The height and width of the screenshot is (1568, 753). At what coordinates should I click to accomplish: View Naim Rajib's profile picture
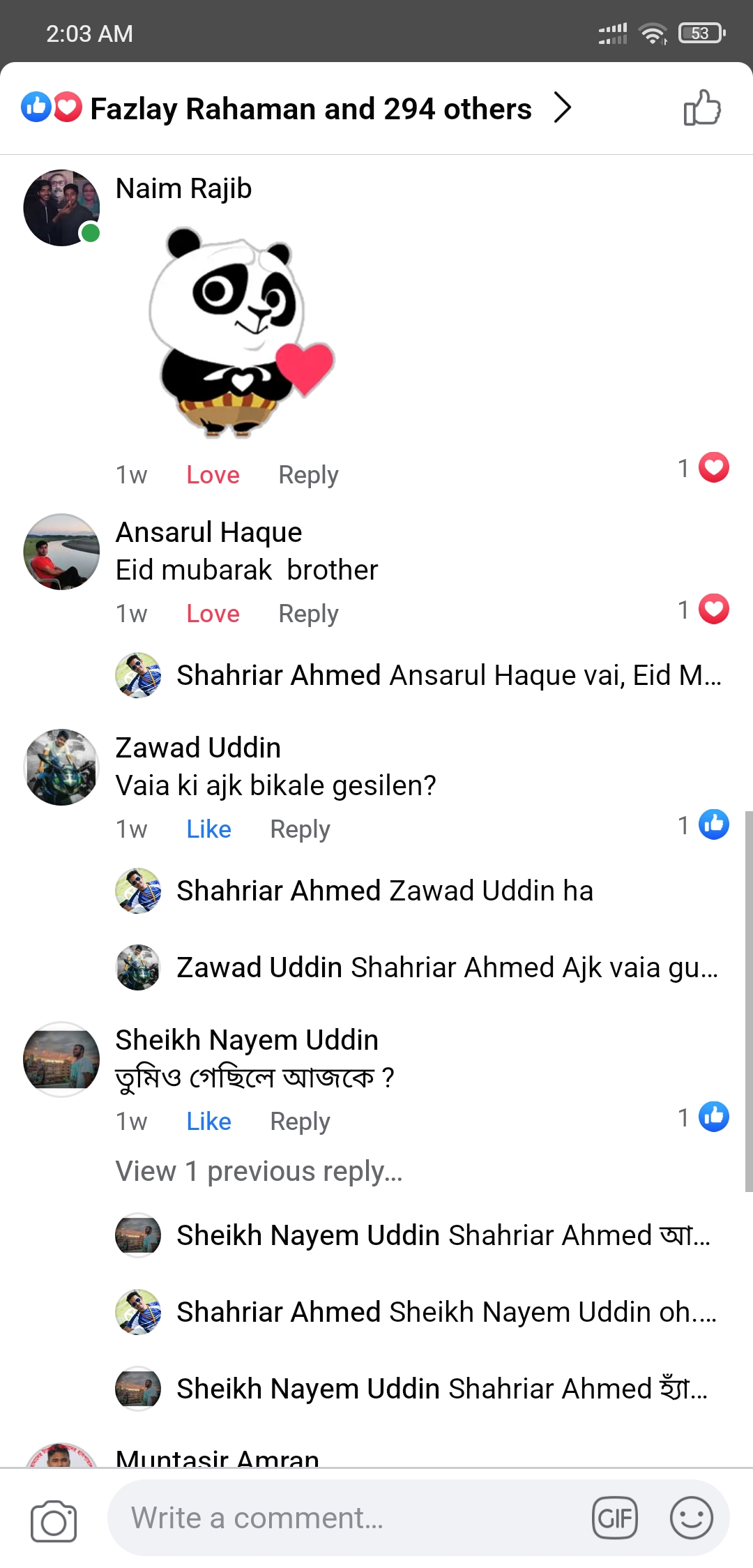pyautogui.click(x=61, y=208)
